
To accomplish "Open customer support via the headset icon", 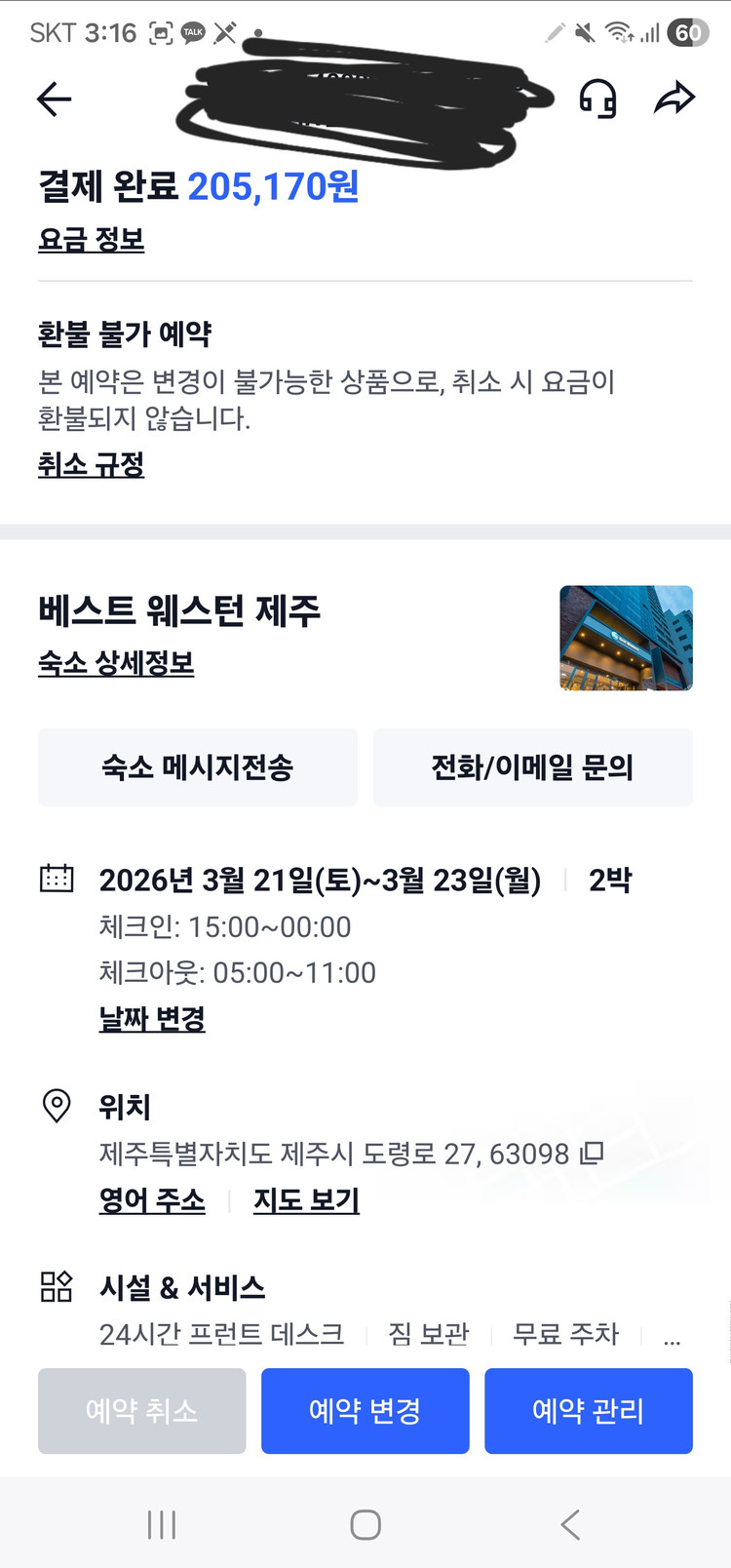I will click(x=598, y=98).
